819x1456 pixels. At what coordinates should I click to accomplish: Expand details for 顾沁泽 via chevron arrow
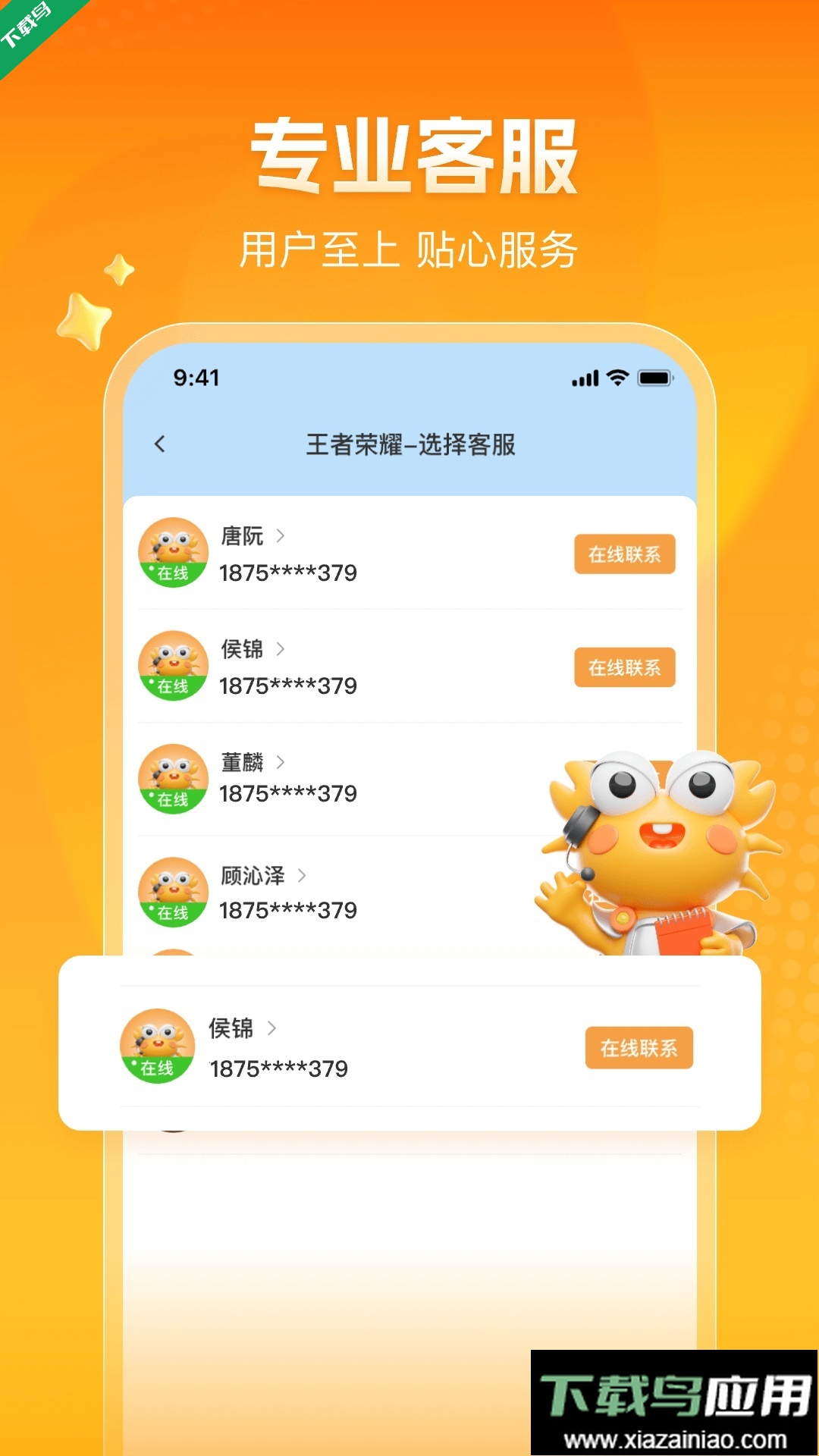pyautogui.click(x=302, y=877)
